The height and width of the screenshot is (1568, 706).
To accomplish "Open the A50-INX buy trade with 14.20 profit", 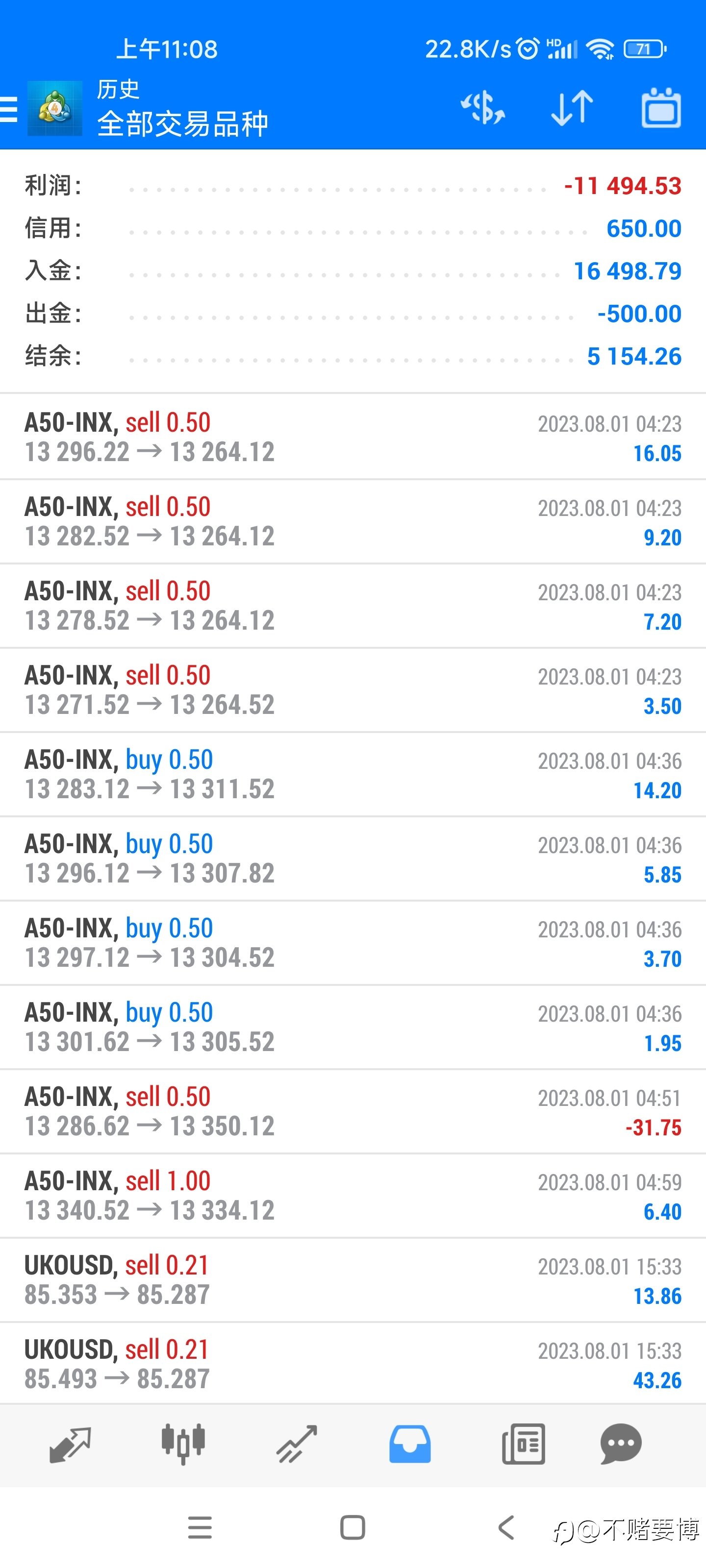I will tap(353, 774).
